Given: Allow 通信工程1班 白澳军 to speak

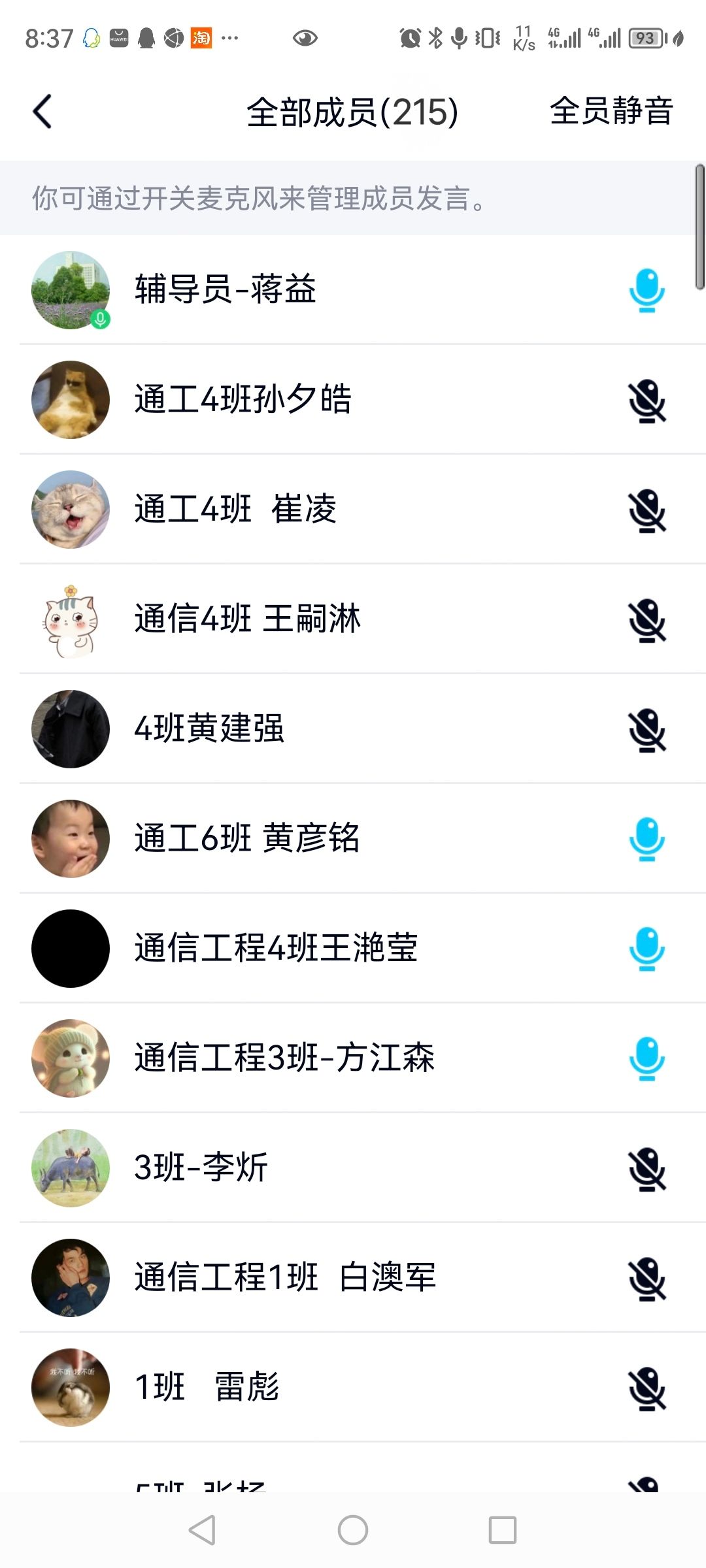Looking at the screenshot, I should pyautogui.click(x=647, y=1279).
